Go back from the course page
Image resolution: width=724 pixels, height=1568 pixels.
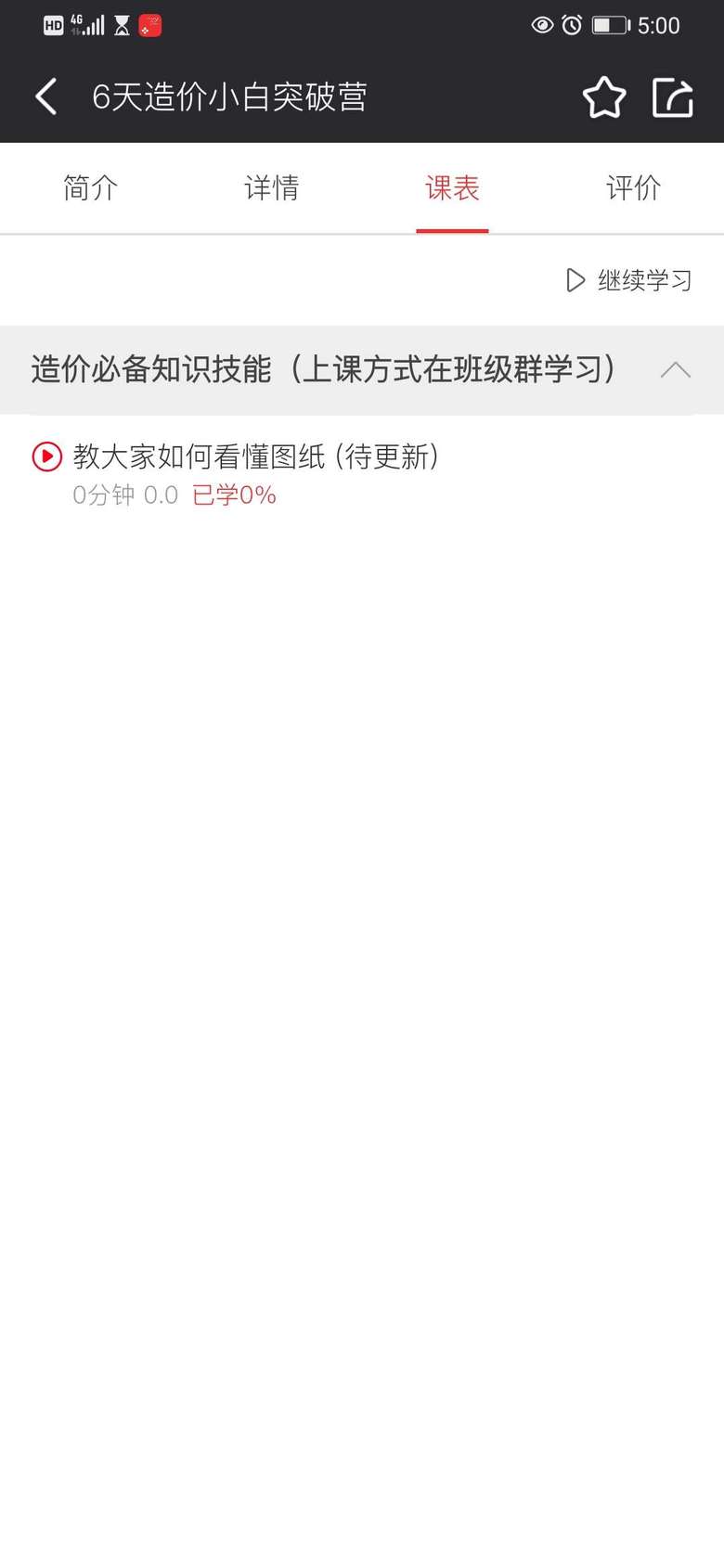click(x=46, y=96)
